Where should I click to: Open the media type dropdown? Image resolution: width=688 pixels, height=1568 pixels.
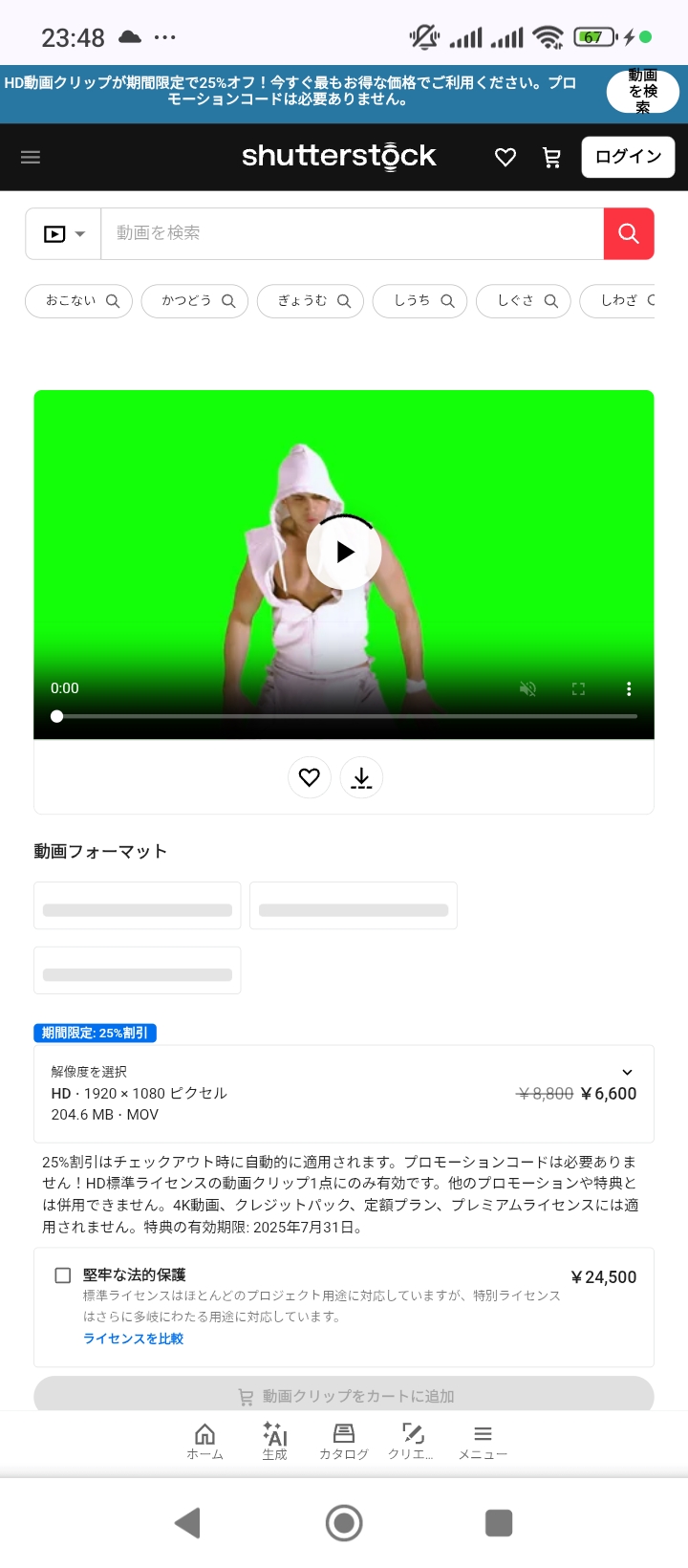tap(64, 233)
